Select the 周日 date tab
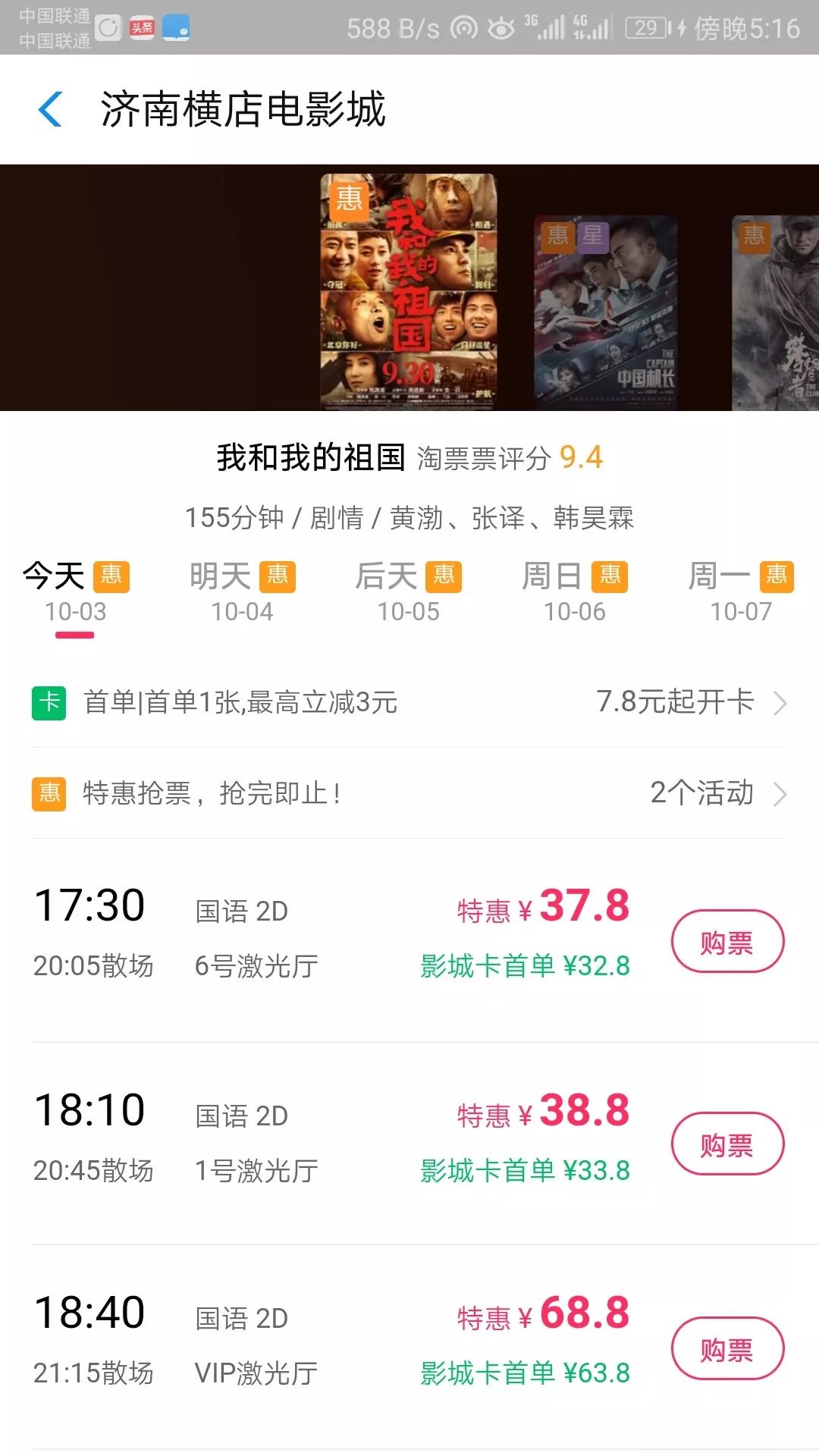 click(575, 591)
